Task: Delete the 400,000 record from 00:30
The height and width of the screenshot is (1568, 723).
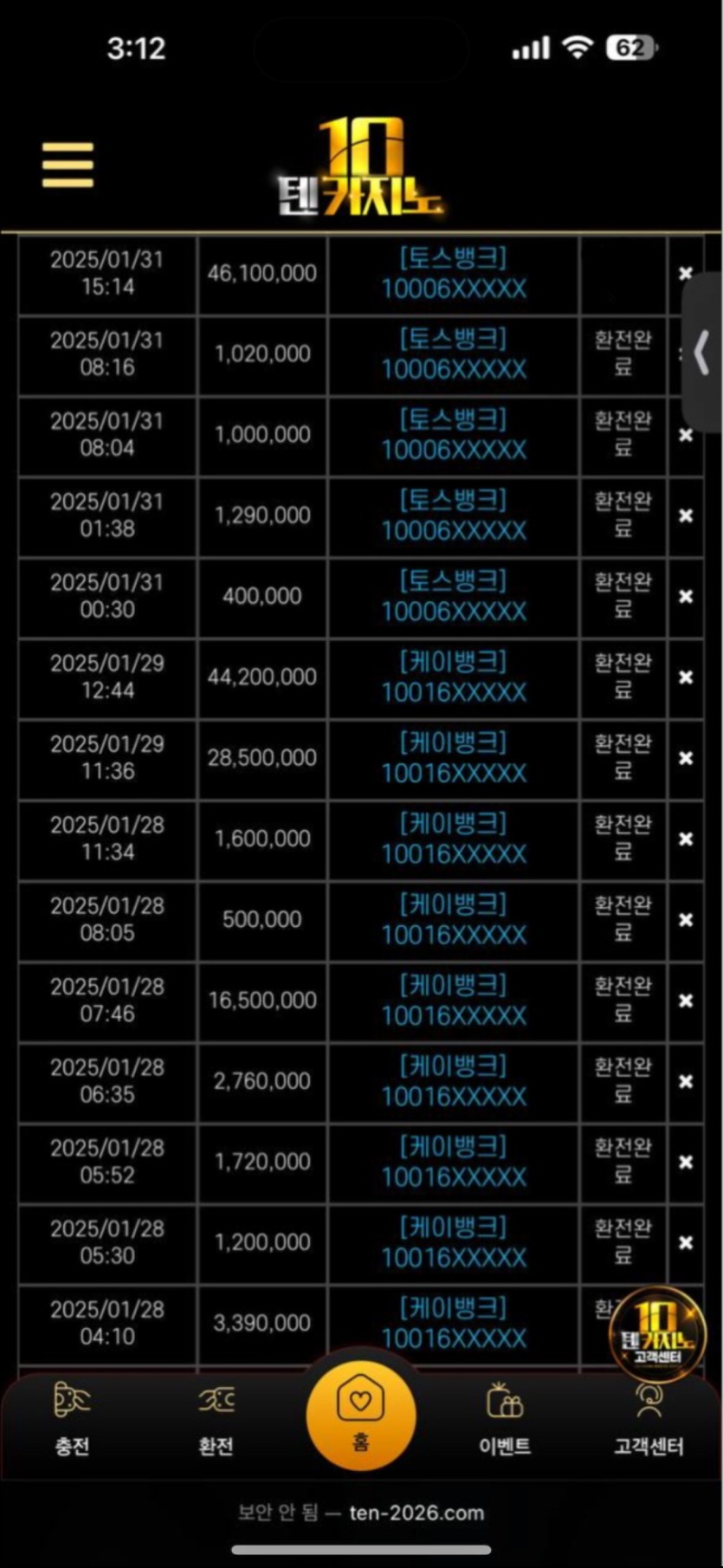Action: pyautogui.click(x=686, y=596)
